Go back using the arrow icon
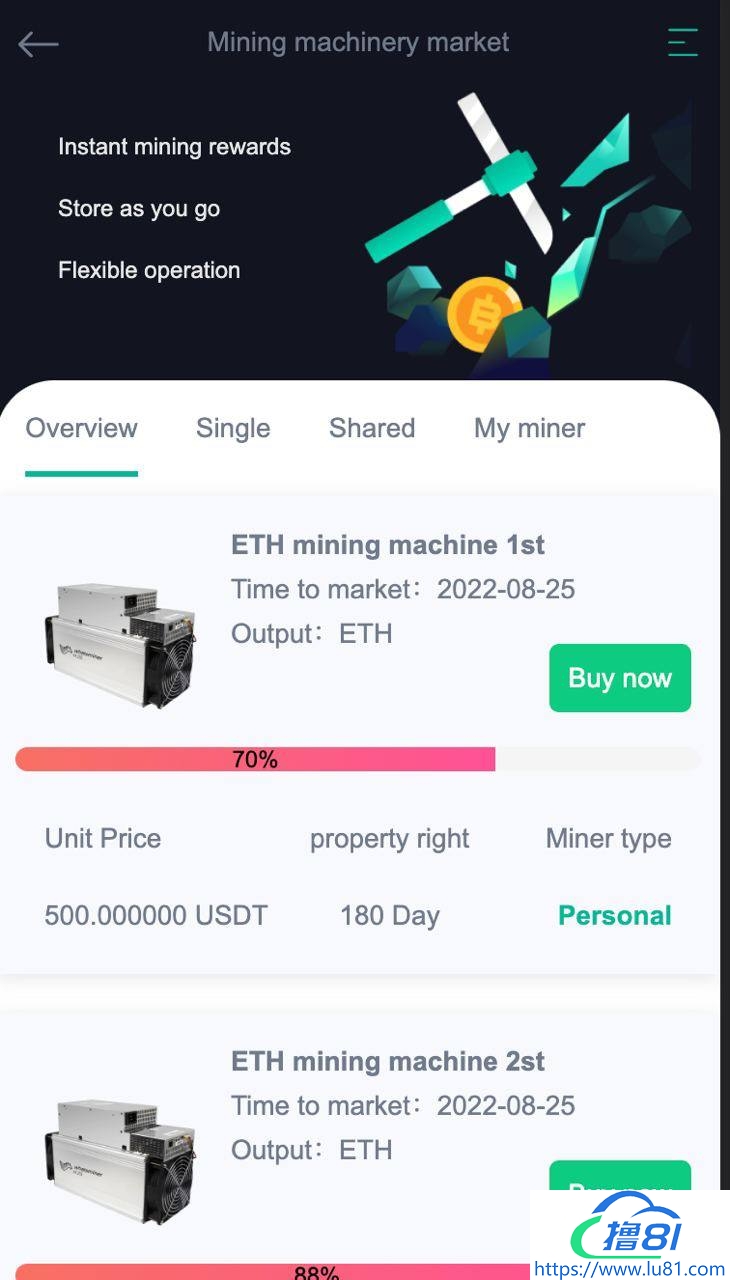 38,44
